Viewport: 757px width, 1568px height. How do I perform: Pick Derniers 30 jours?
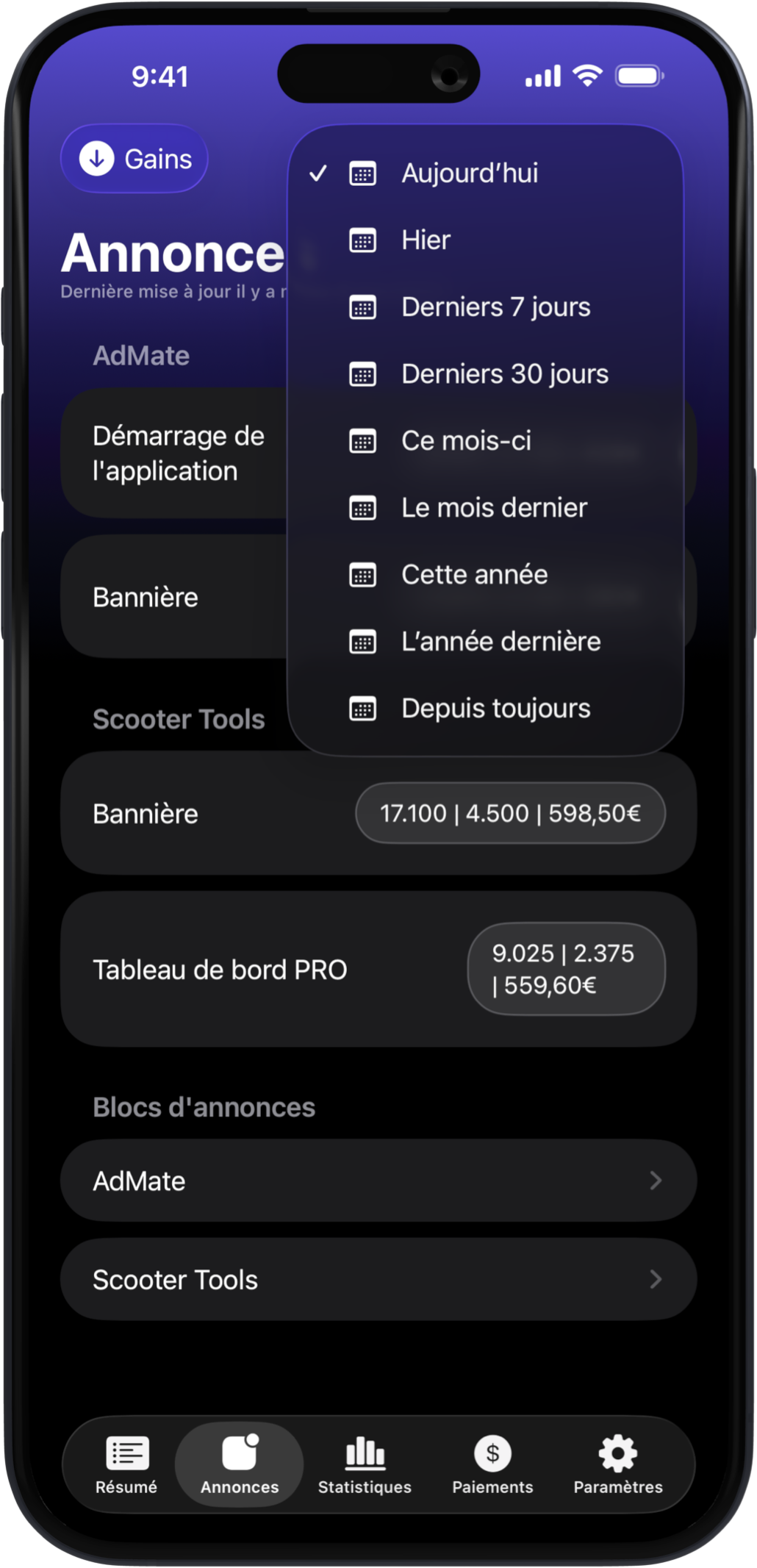[504, 374]
